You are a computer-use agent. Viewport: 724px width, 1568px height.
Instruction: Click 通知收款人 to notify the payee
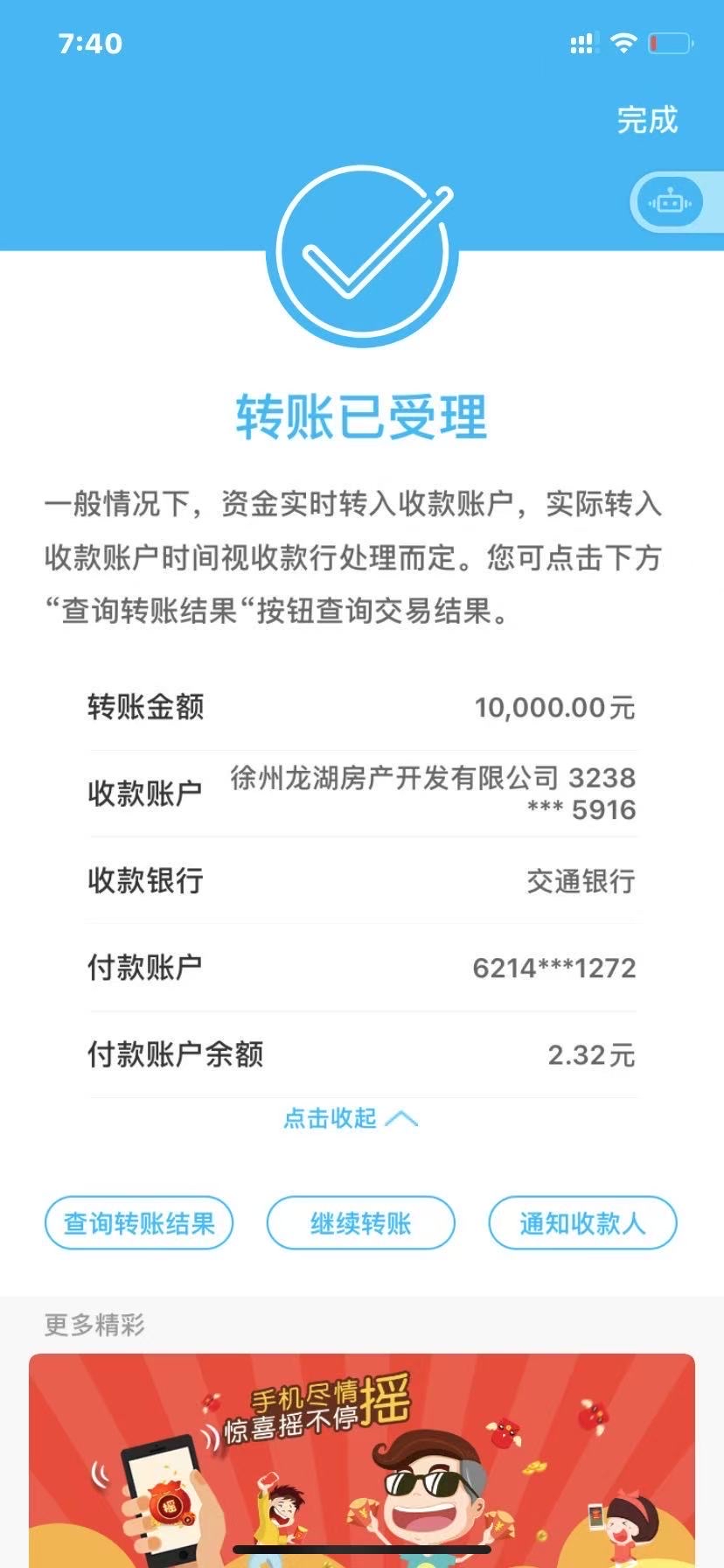581,1224
